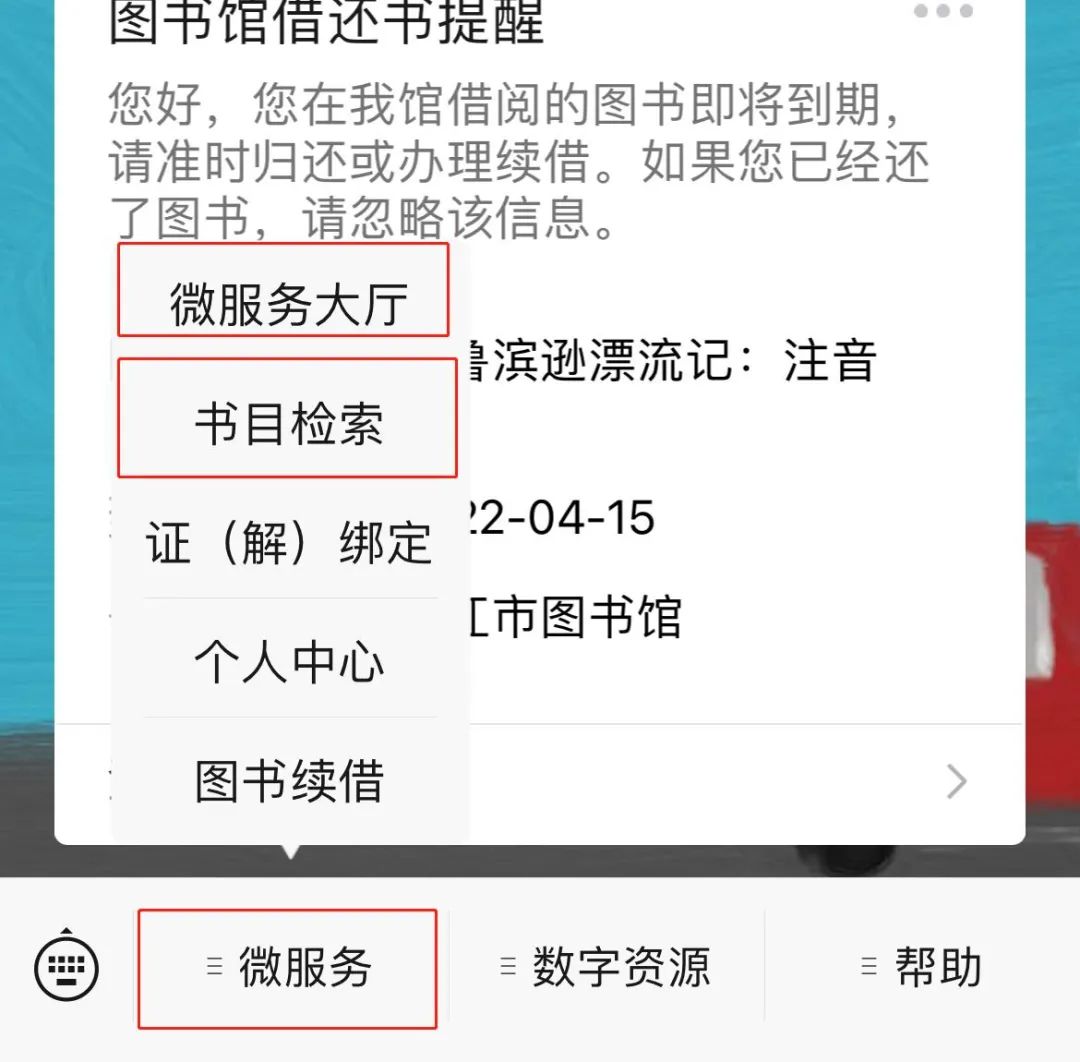The width and height of the screenshot is (1080, 1062).
Task: Tap the 微服务 bottom menu
Action: click(x=288, y=968)
